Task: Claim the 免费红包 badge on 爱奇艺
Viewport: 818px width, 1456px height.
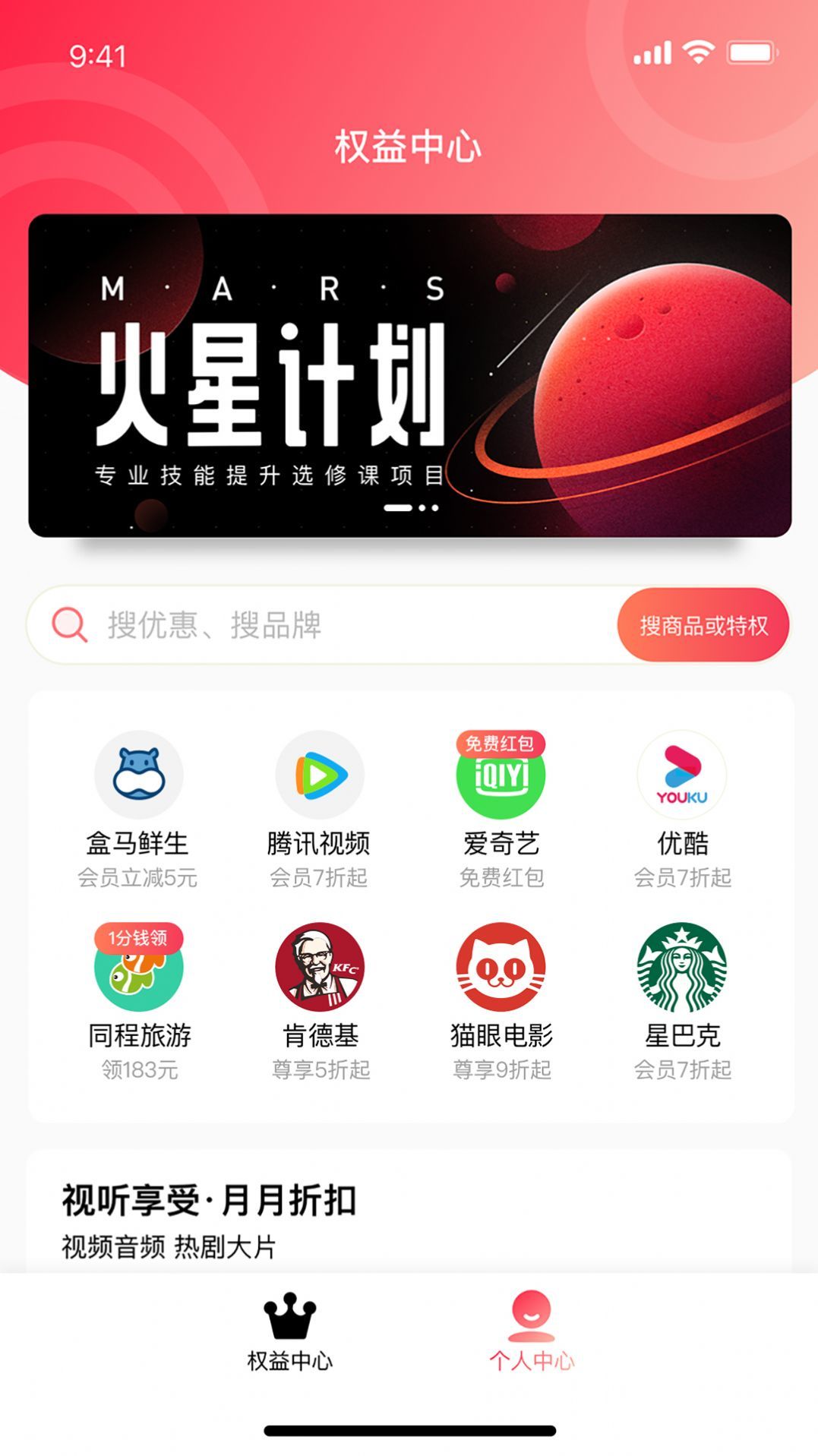Action: (x=503, y=744)
